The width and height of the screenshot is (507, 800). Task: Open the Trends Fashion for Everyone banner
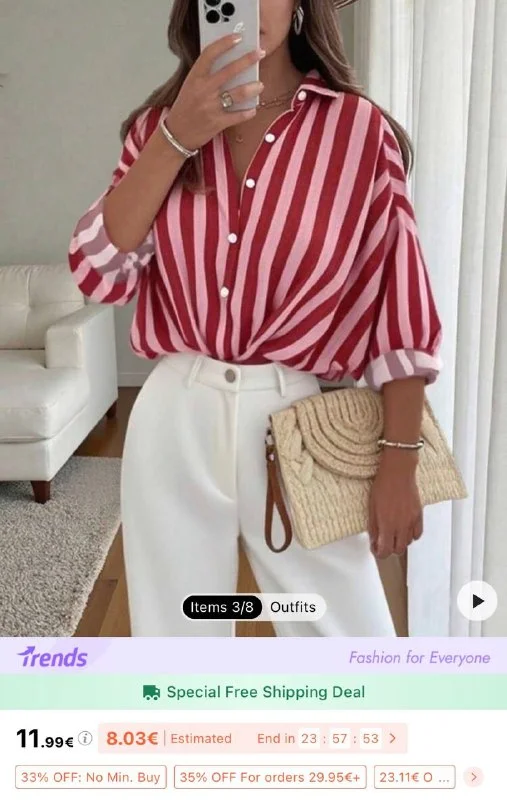254,656
